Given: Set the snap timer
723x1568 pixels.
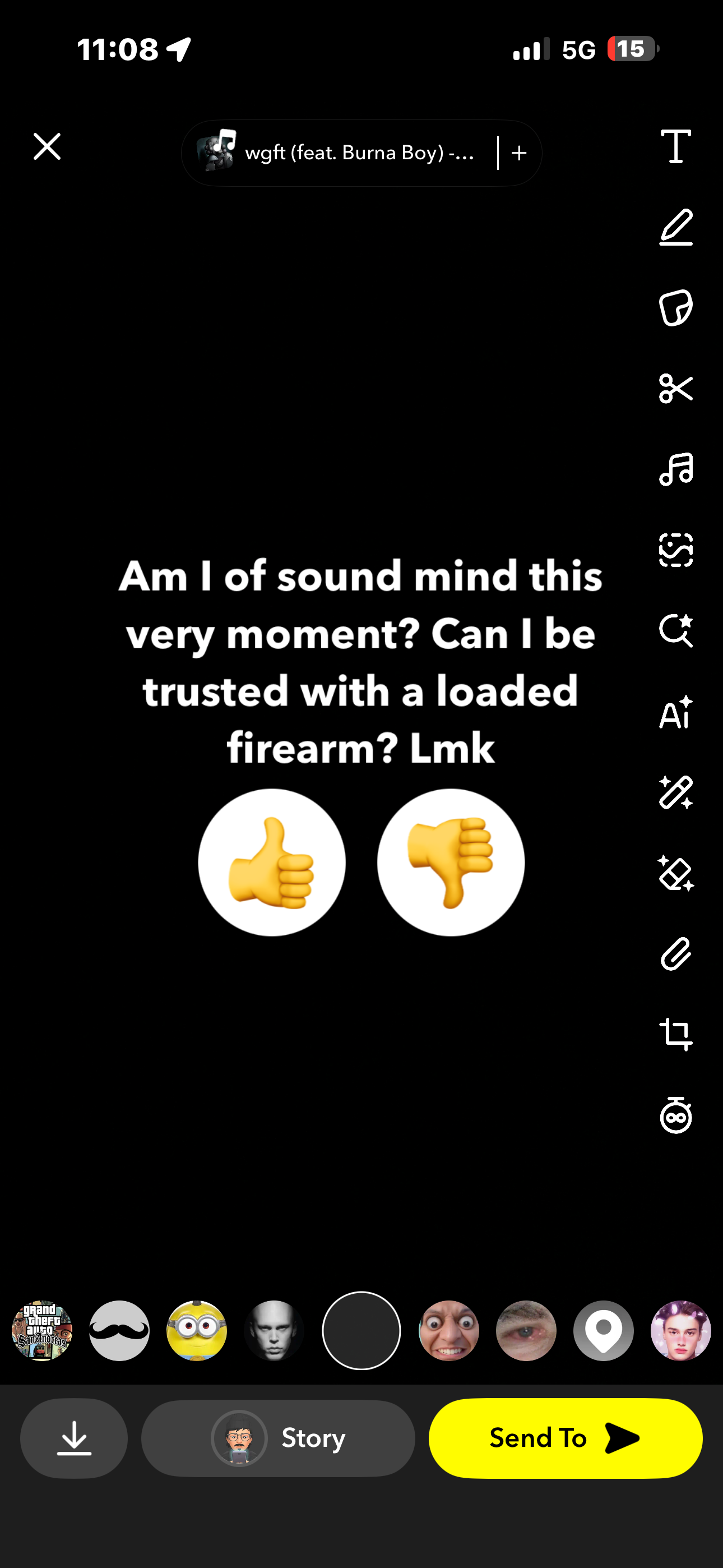Looking at the screenshot, I should [675, 1115].
